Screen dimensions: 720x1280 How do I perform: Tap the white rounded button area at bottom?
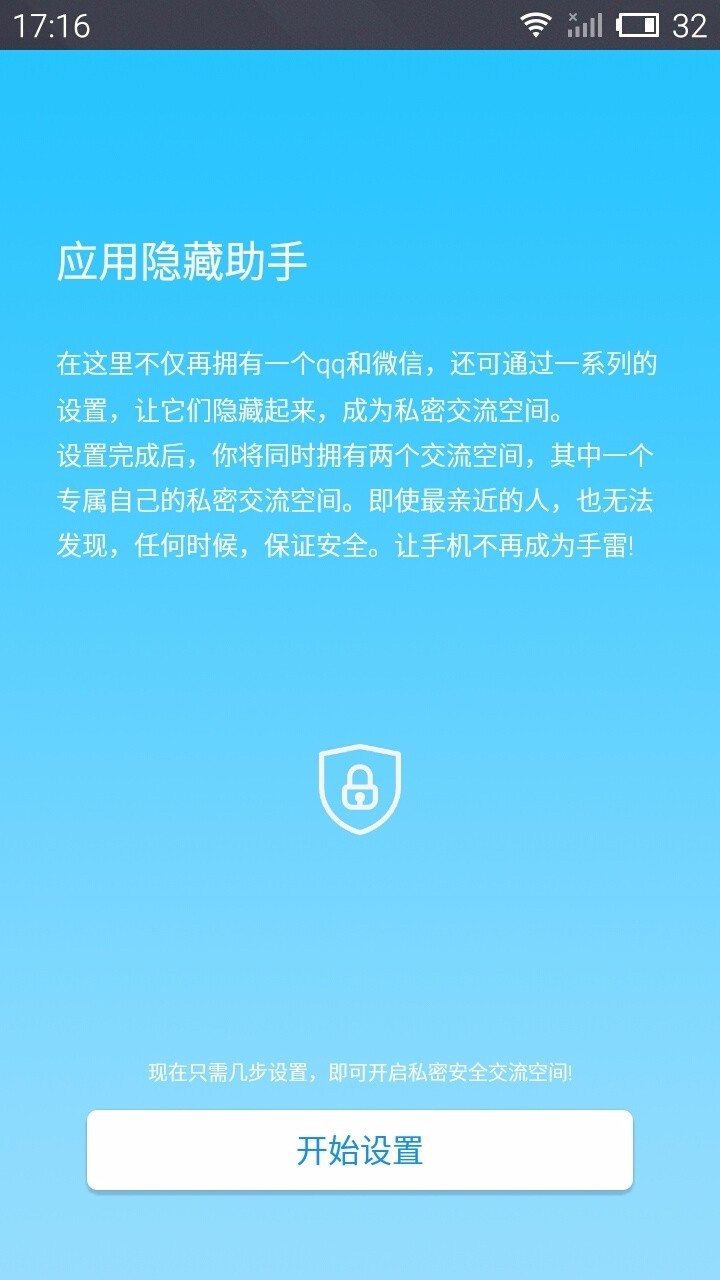(360, 1150)
